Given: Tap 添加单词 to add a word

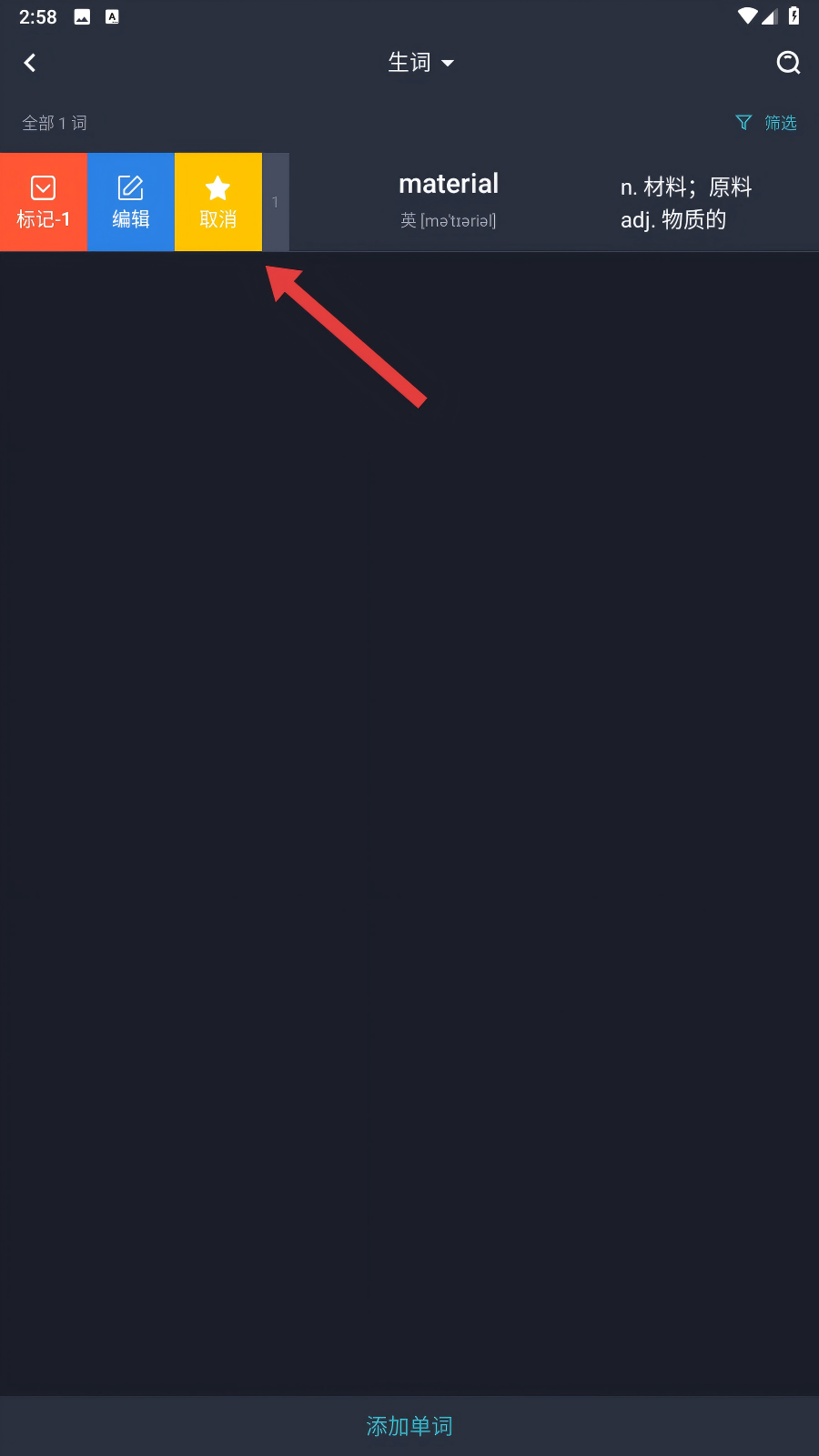Looking at the screenshot, I should (x=409, y=1425).
